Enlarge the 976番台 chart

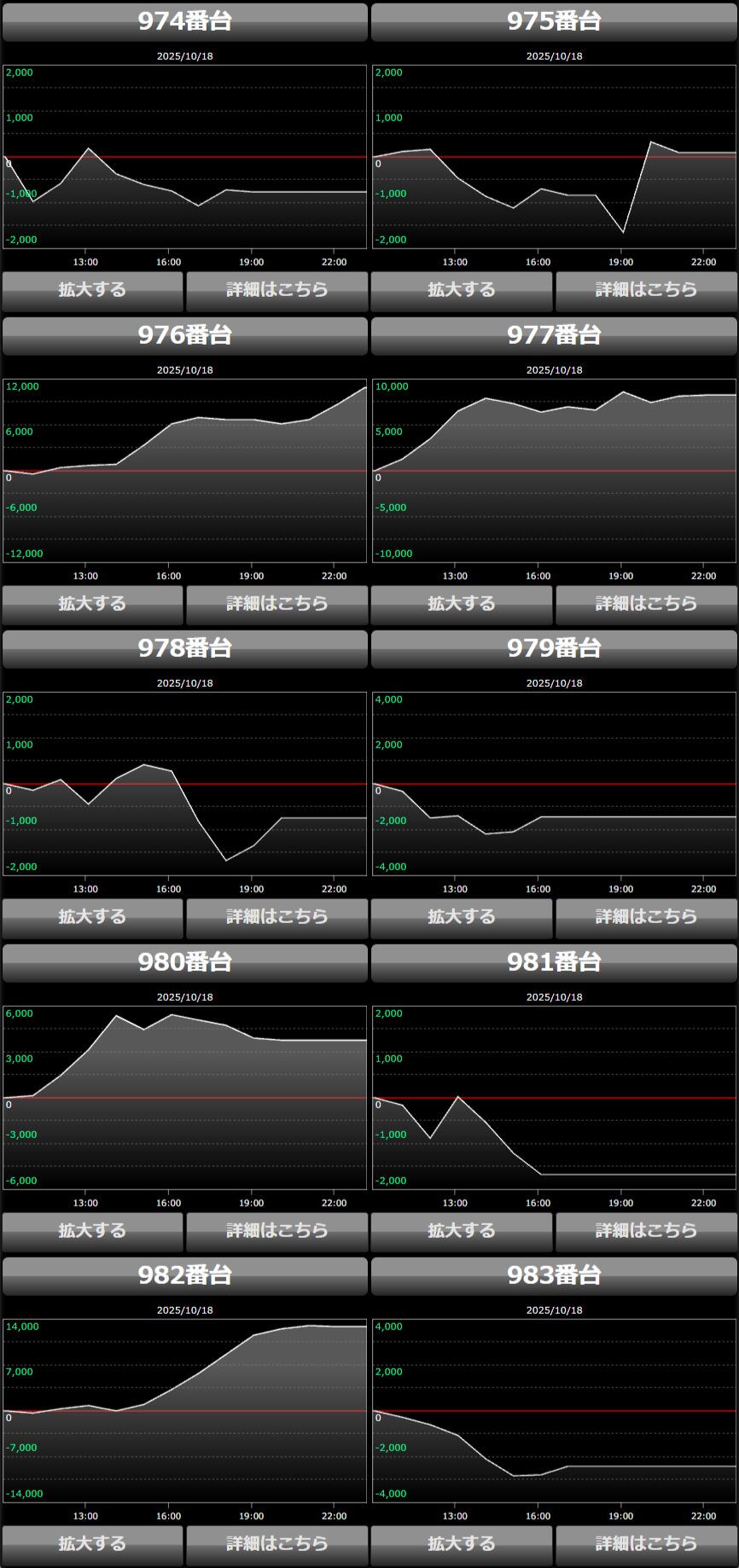click(92, 604)
